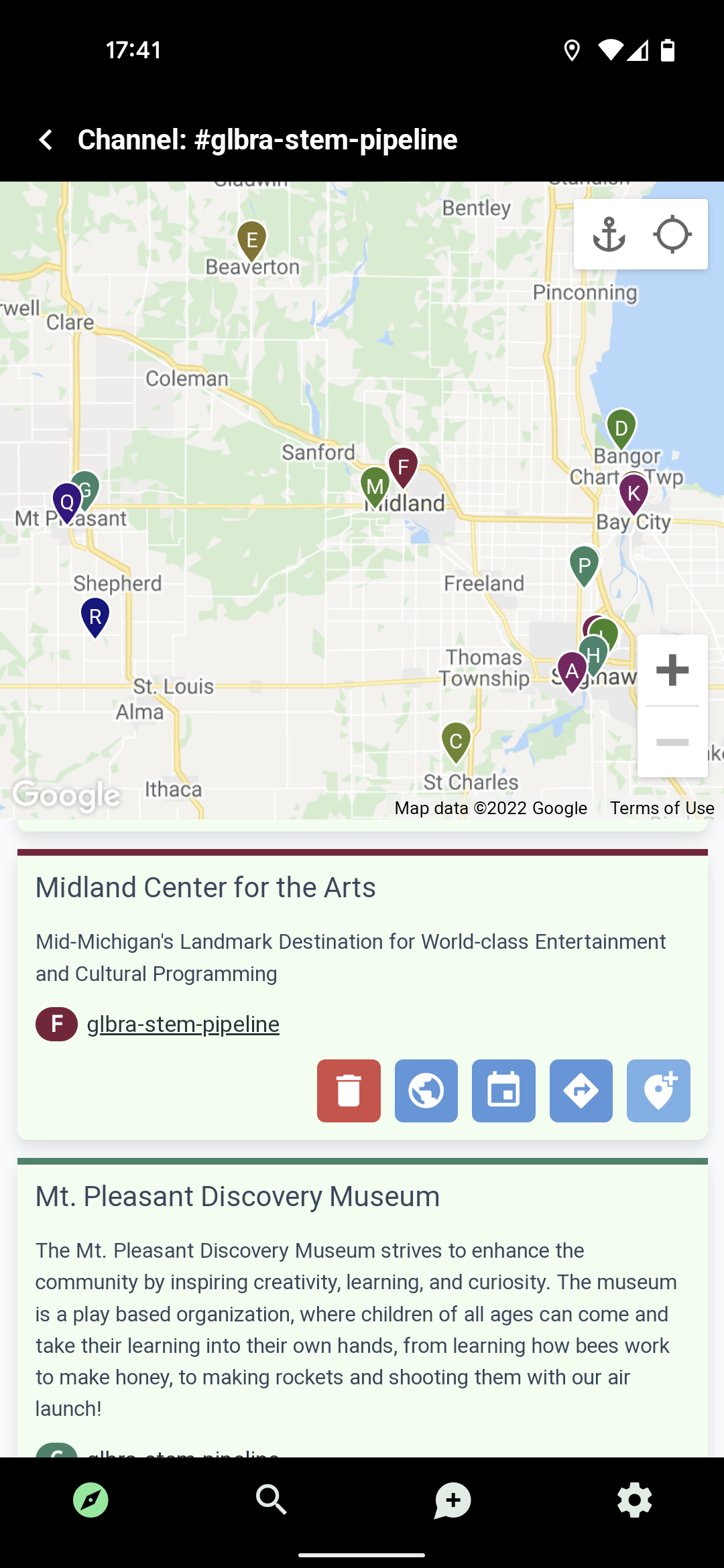Screen dimensions: 724x1568
Task: Go back from the channel screen
Action: click(x=46, y=139)
